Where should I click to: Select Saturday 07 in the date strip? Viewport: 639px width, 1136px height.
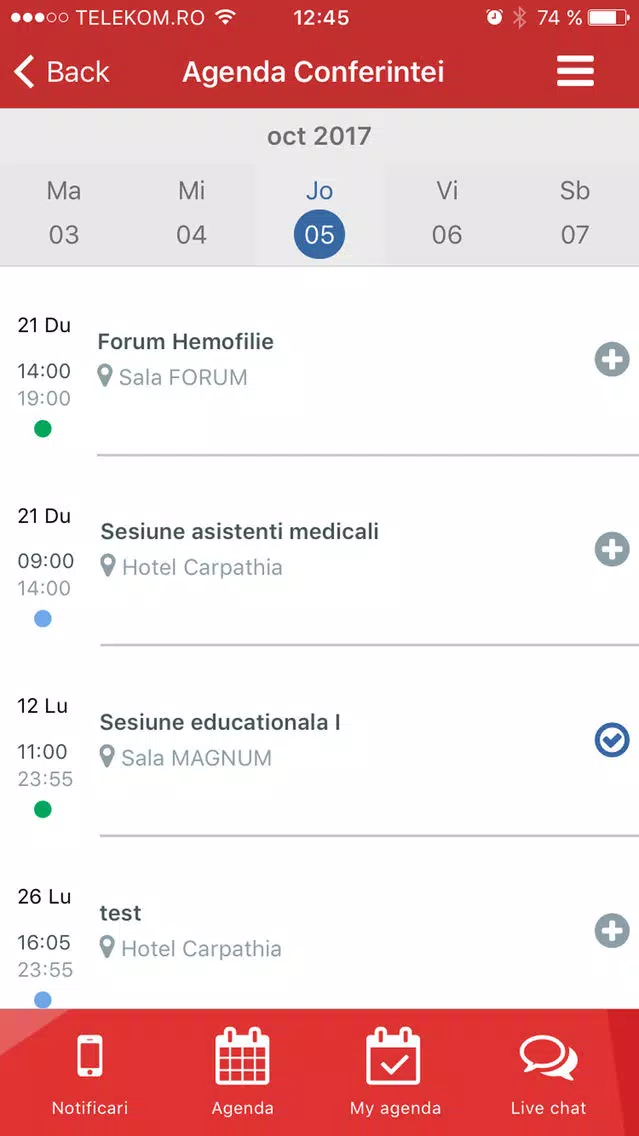tap(575, 213)
